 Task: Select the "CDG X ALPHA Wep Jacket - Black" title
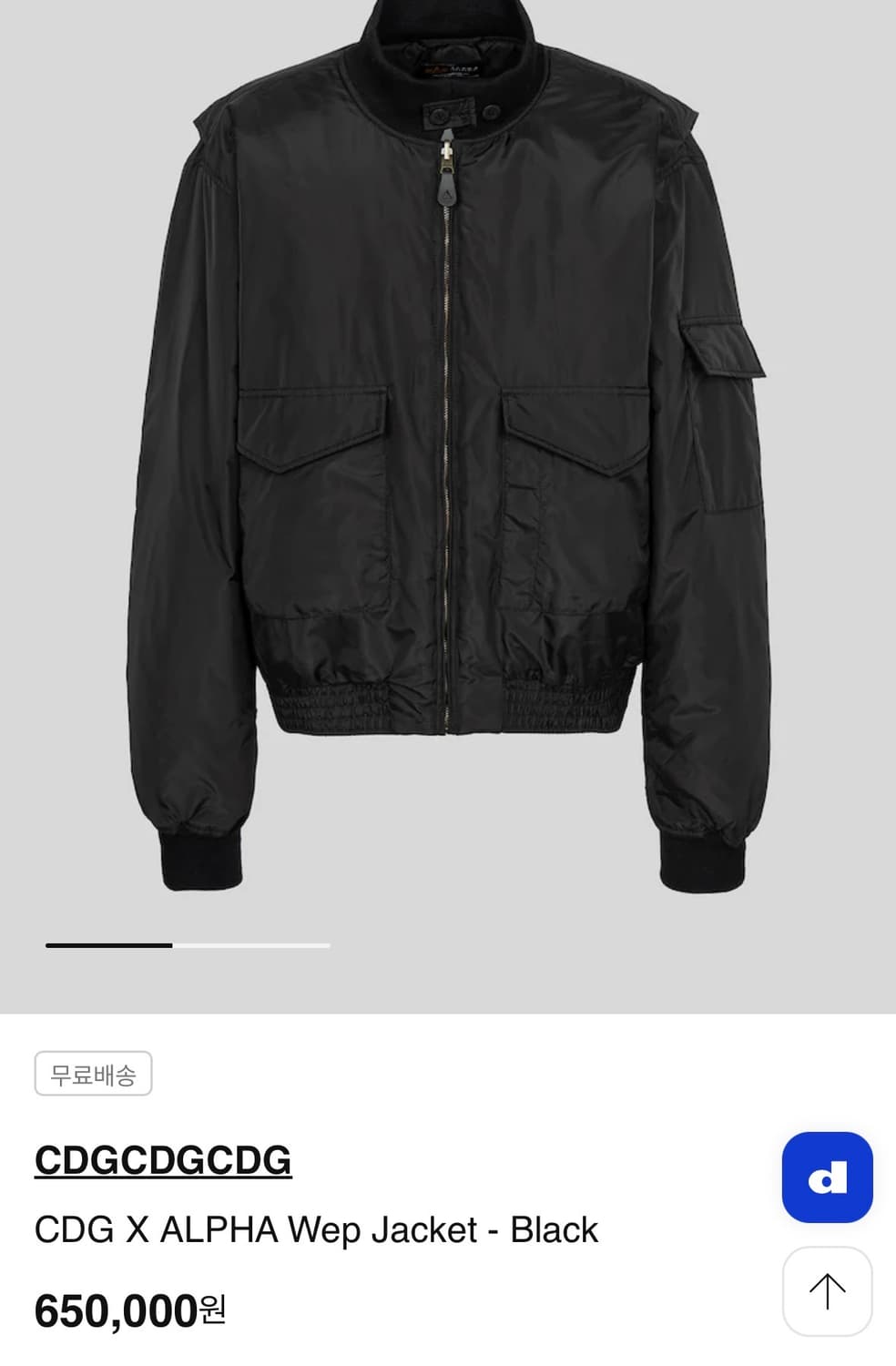tap(316, 1228)
